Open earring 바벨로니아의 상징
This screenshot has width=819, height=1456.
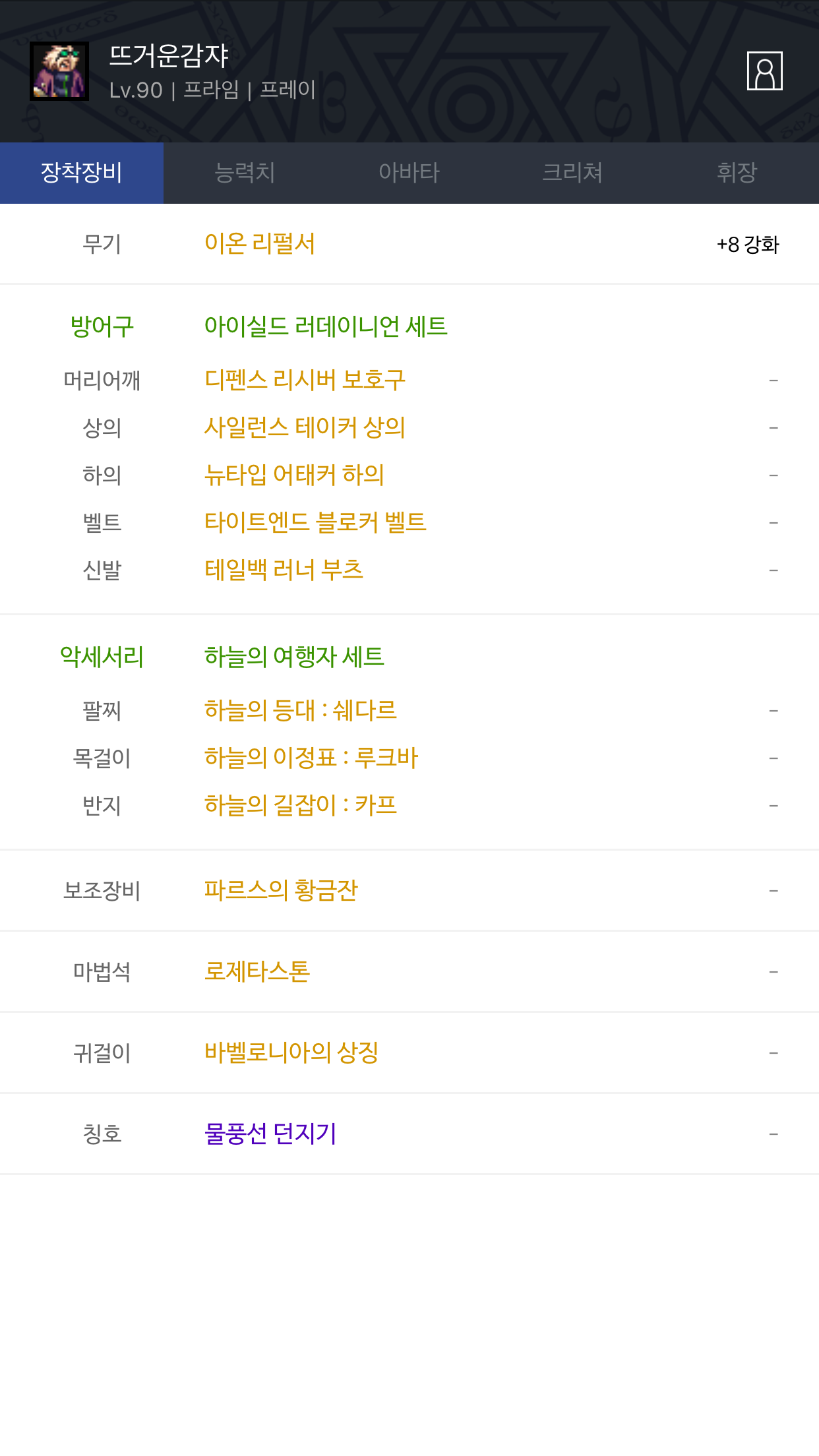291,1052
